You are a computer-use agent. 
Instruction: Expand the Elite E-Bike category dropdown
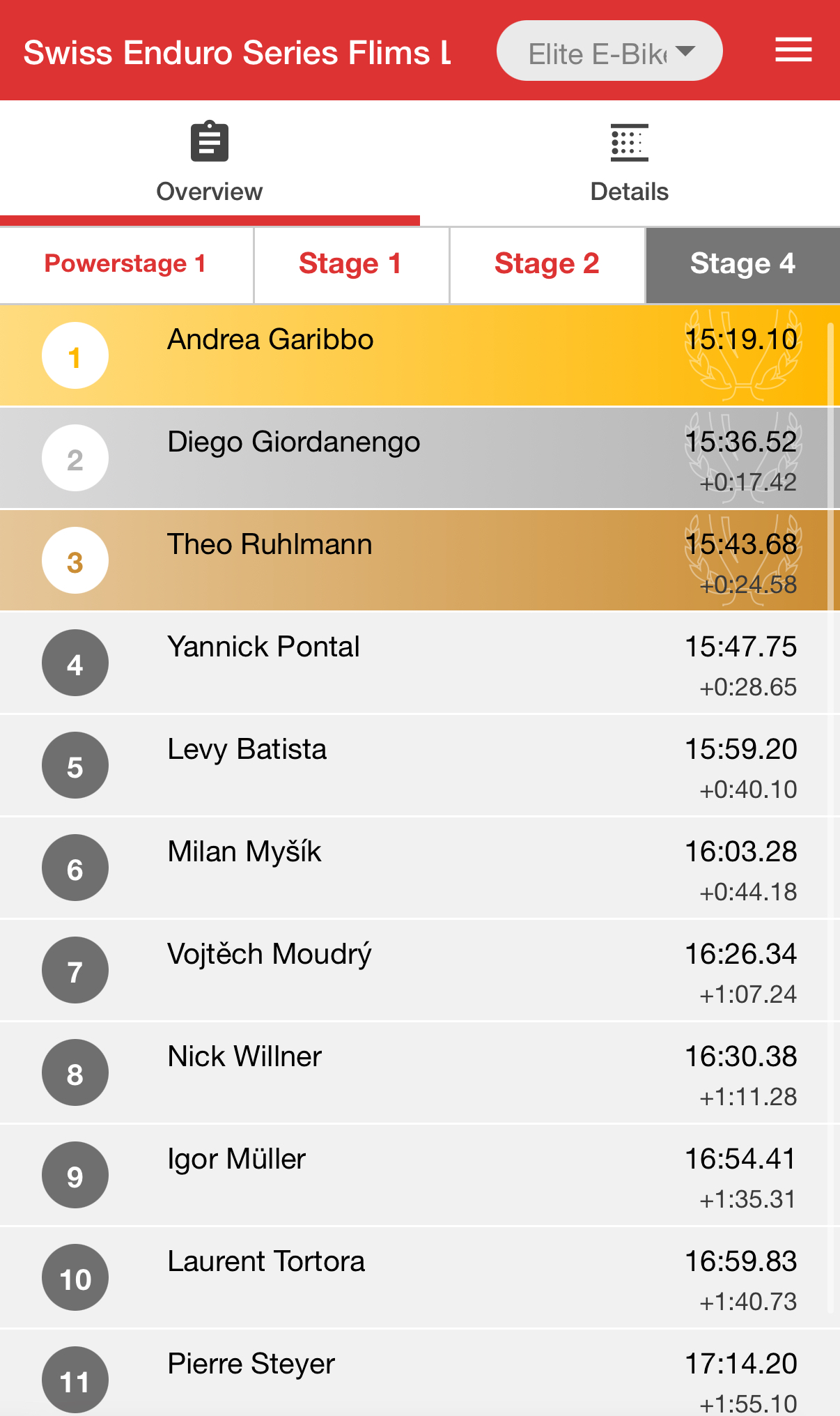click(x=609, y=52)
